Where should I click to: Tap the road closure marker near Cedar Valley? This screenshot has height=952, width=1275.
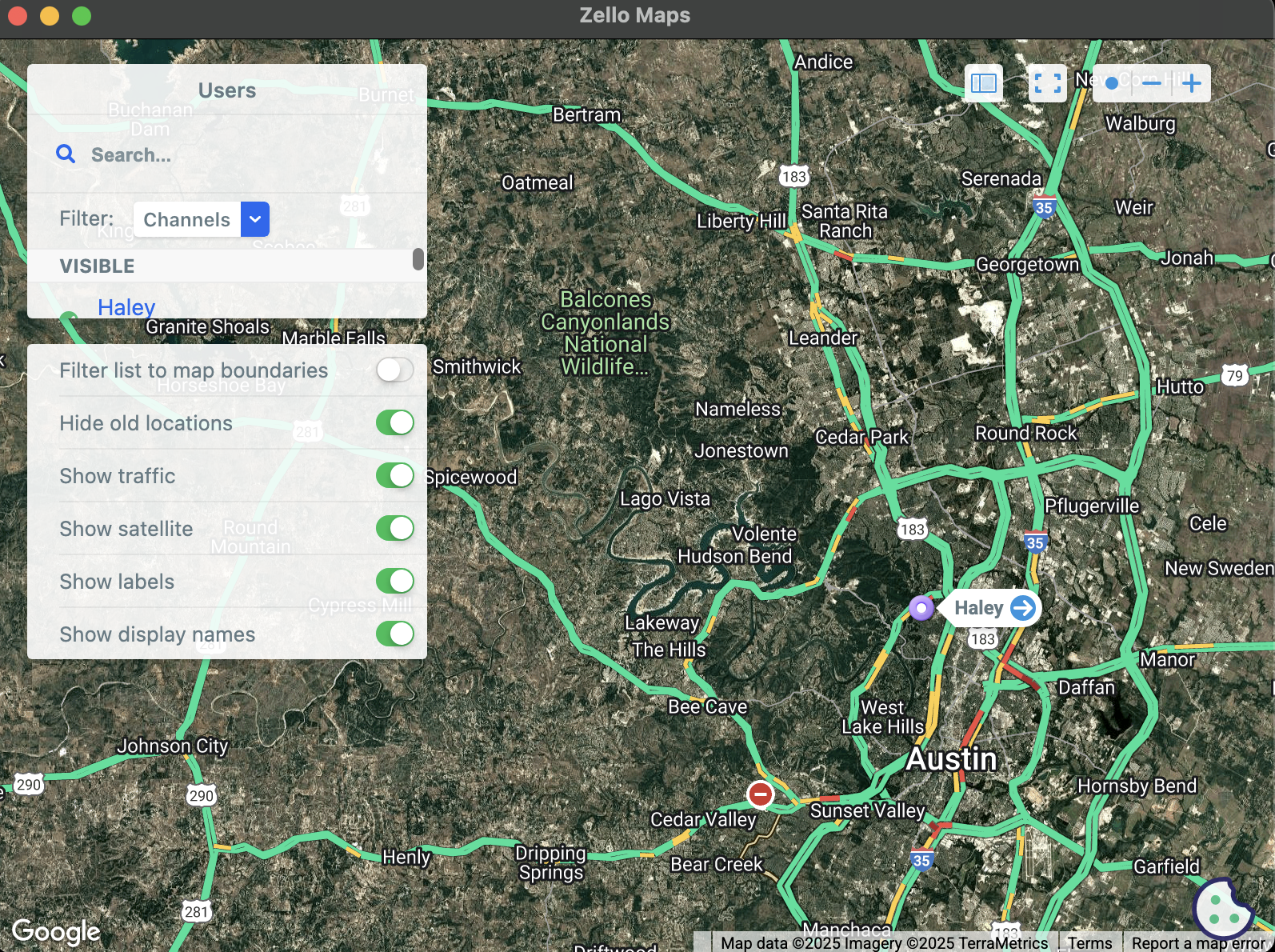[760, 794]
